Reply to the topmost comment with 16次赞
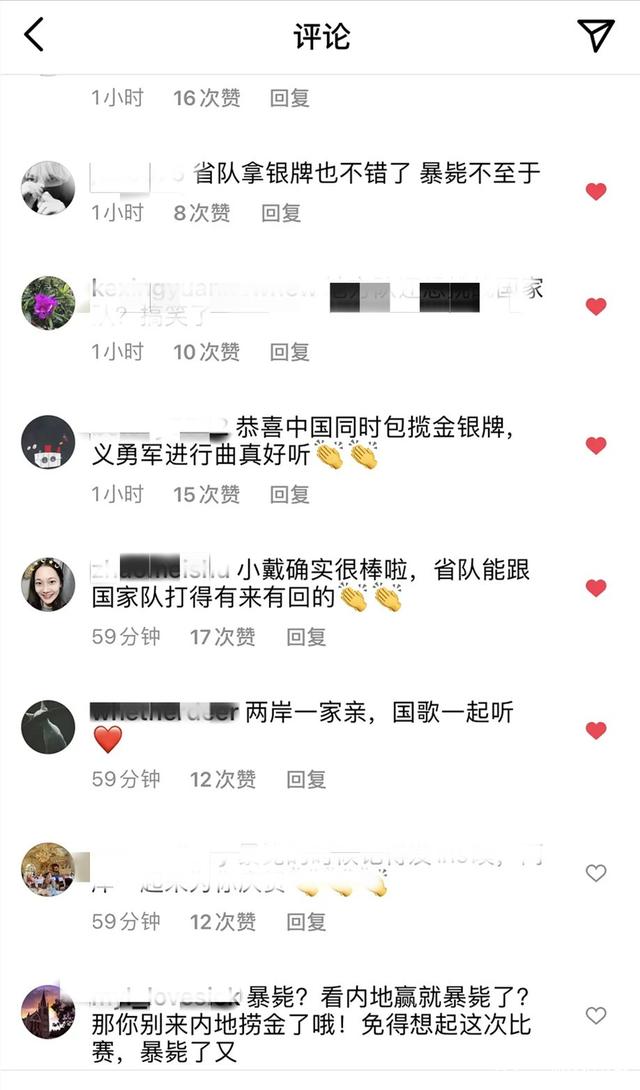Image resolution: width=640 pixels, height=1090 pixels. 289,98
